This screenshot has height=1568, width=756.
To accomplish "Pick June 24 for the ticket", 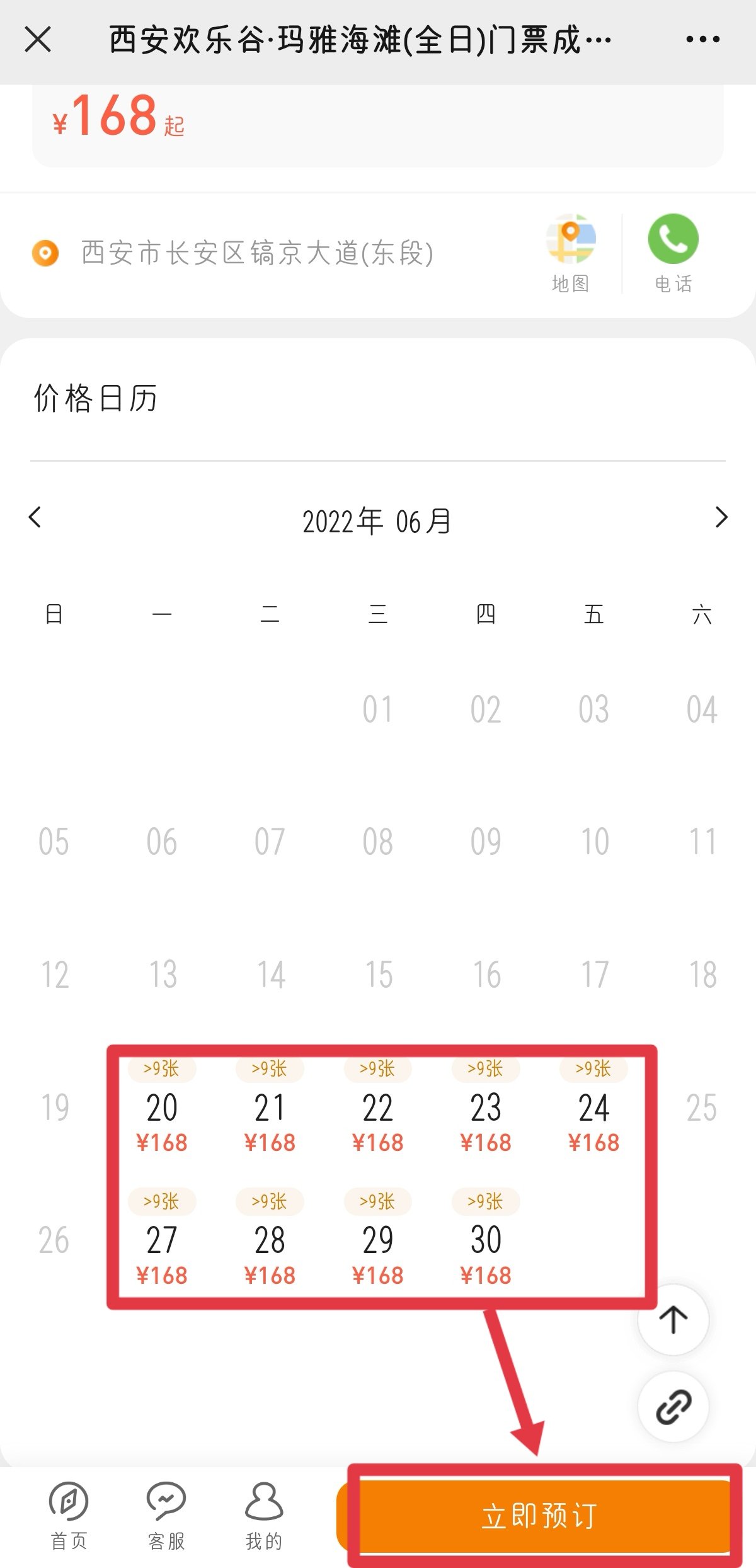I will pos(593,1109).
